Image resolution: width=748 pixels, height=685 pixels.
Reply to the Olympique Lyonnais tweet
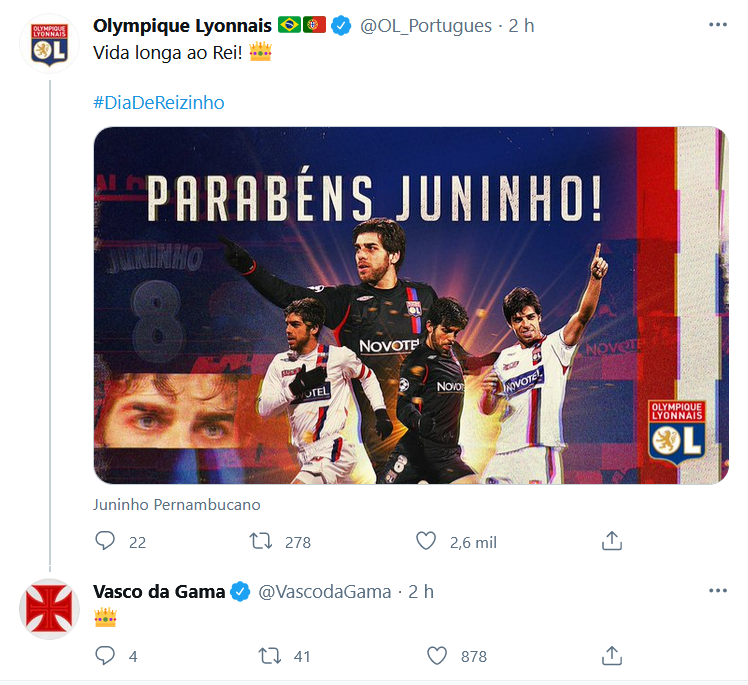tap(105, 541)
